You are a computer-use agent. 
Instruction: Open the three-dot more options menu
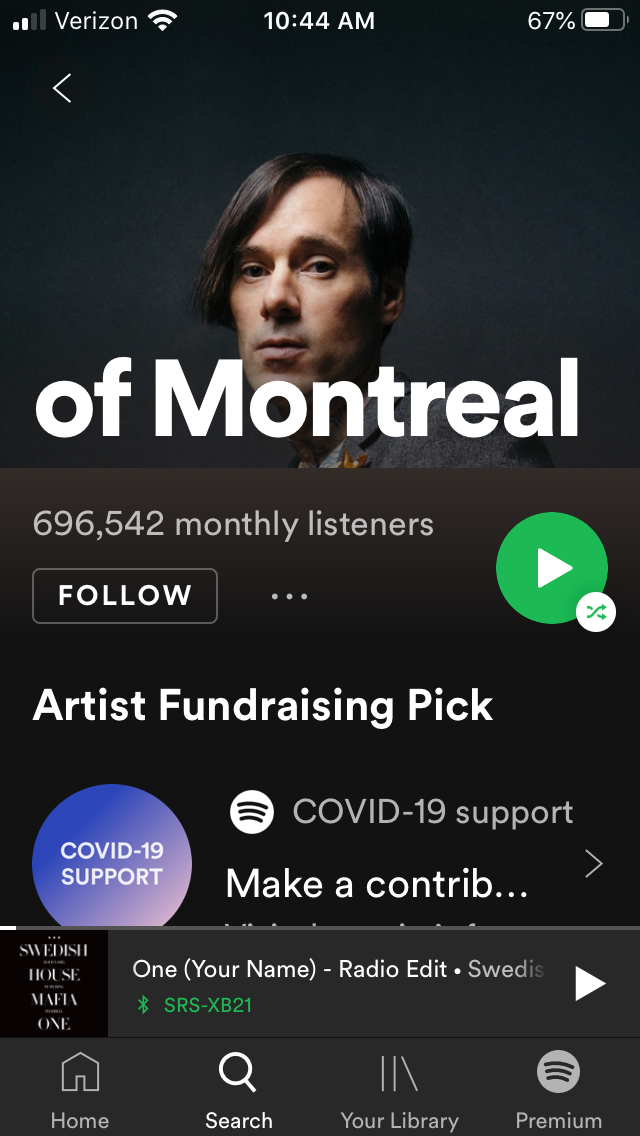290,597
